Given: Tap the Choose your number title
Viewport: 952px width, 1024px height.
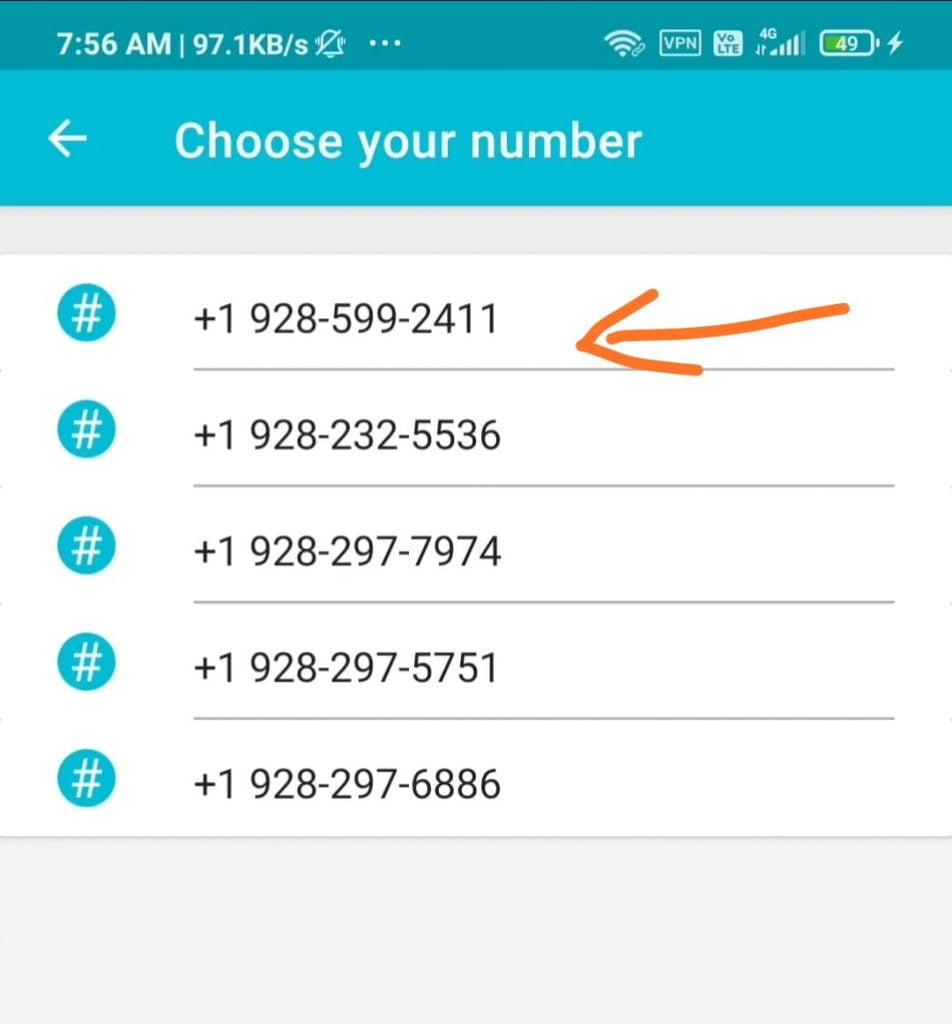Looking at the screenshot, I should click(x=407, y=140).
